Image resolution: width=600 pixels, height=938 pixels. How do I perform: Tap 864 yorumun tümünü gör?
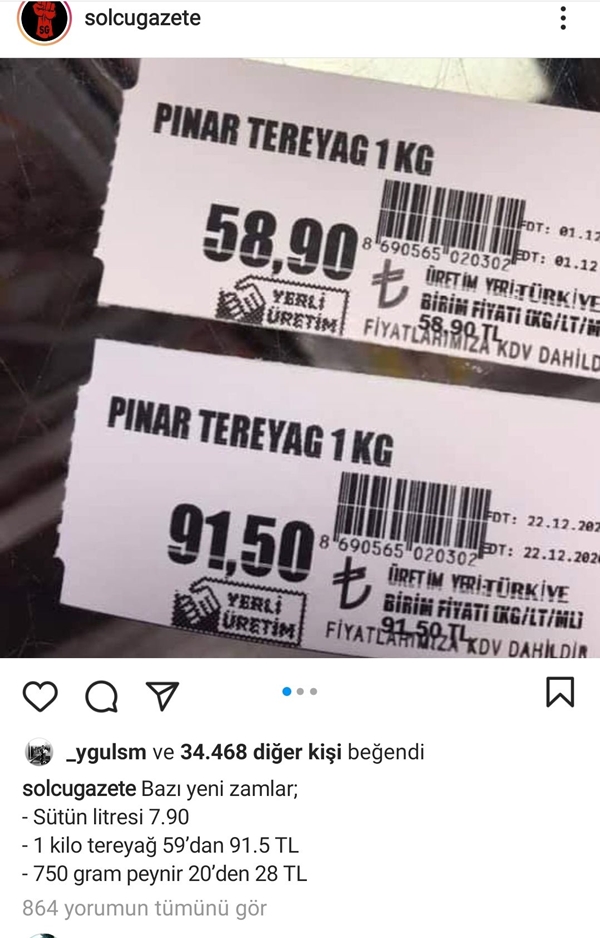point(144,908)
